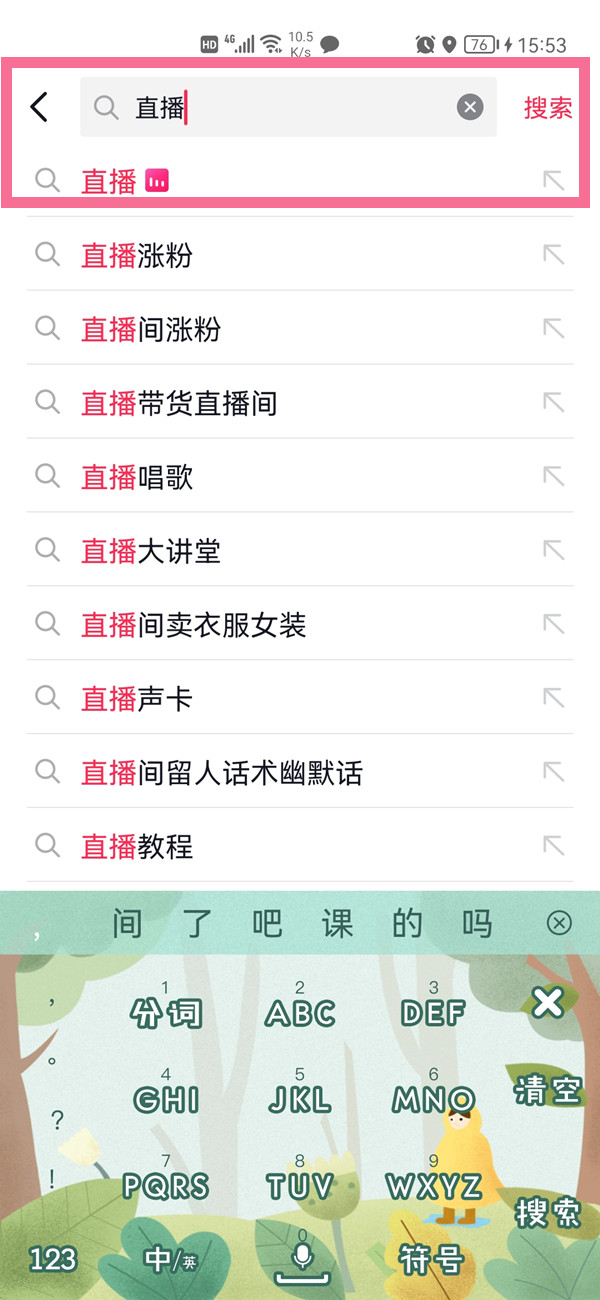
Task: Switch keyboard to 123 number mode
Action: pyautogui.click(x=53, y=1259)
